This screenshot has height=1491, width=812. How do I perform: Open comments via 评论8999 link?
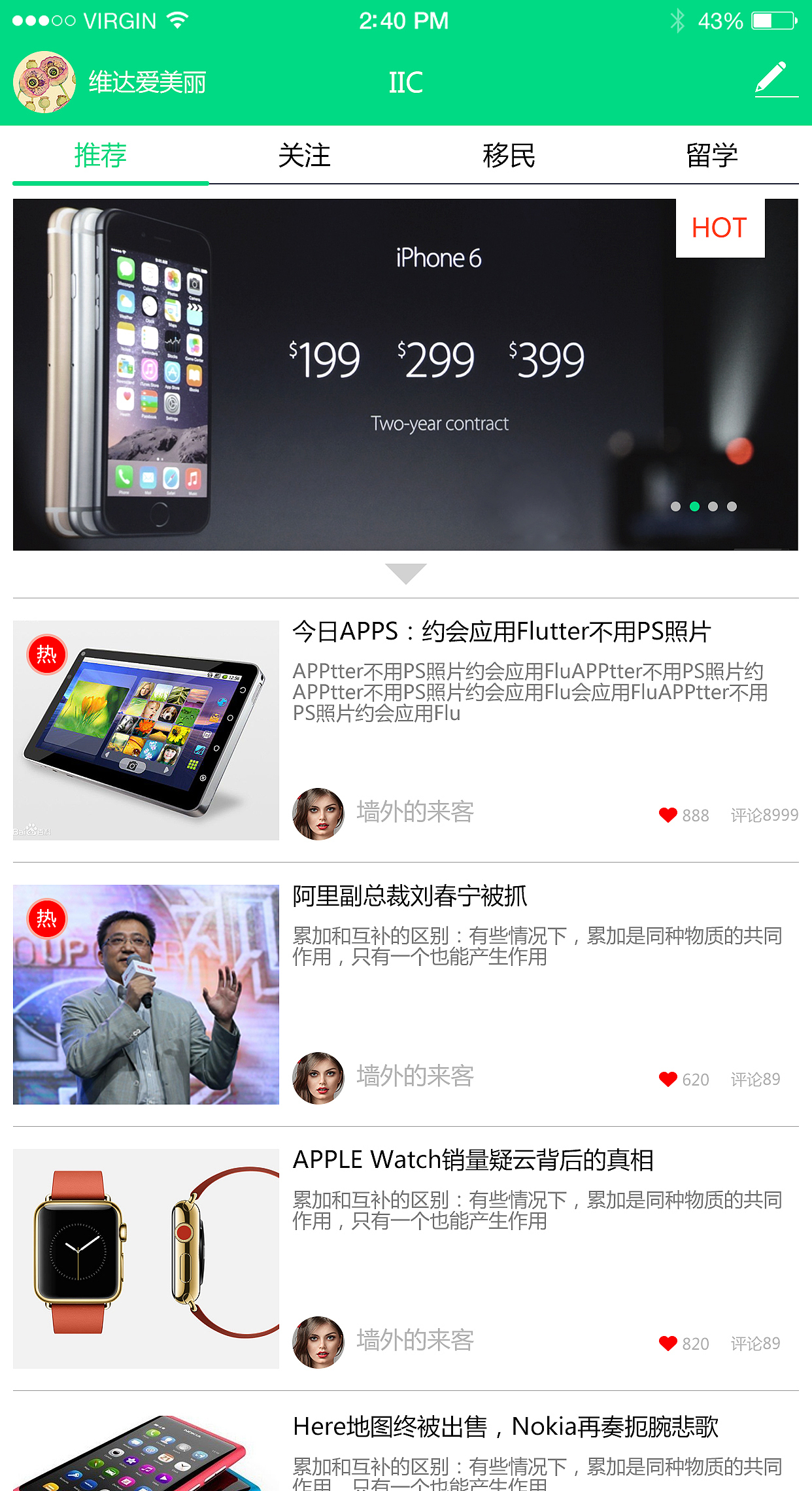pyautogui.click(x=765, y=815)
